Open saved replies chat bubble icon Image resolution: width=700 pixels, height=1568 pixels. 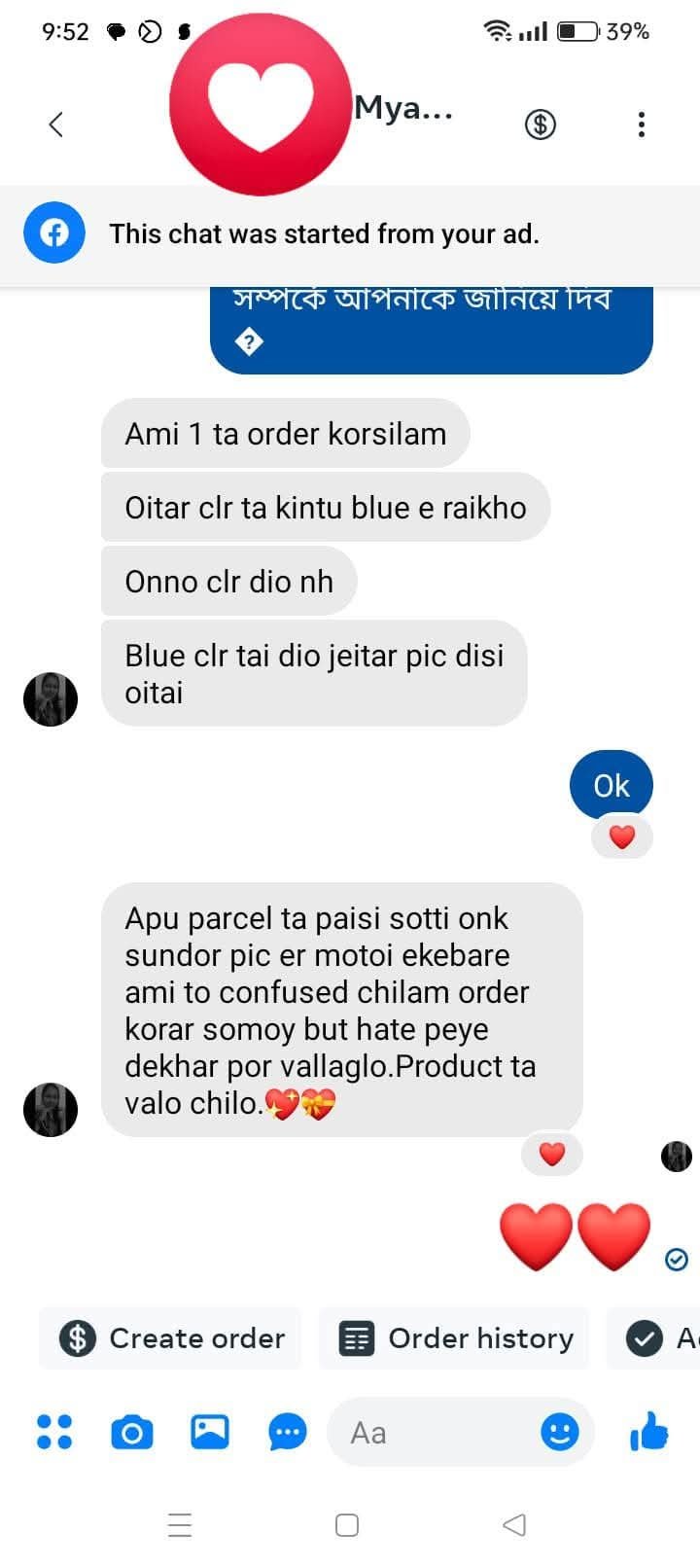click(288, 1432)
